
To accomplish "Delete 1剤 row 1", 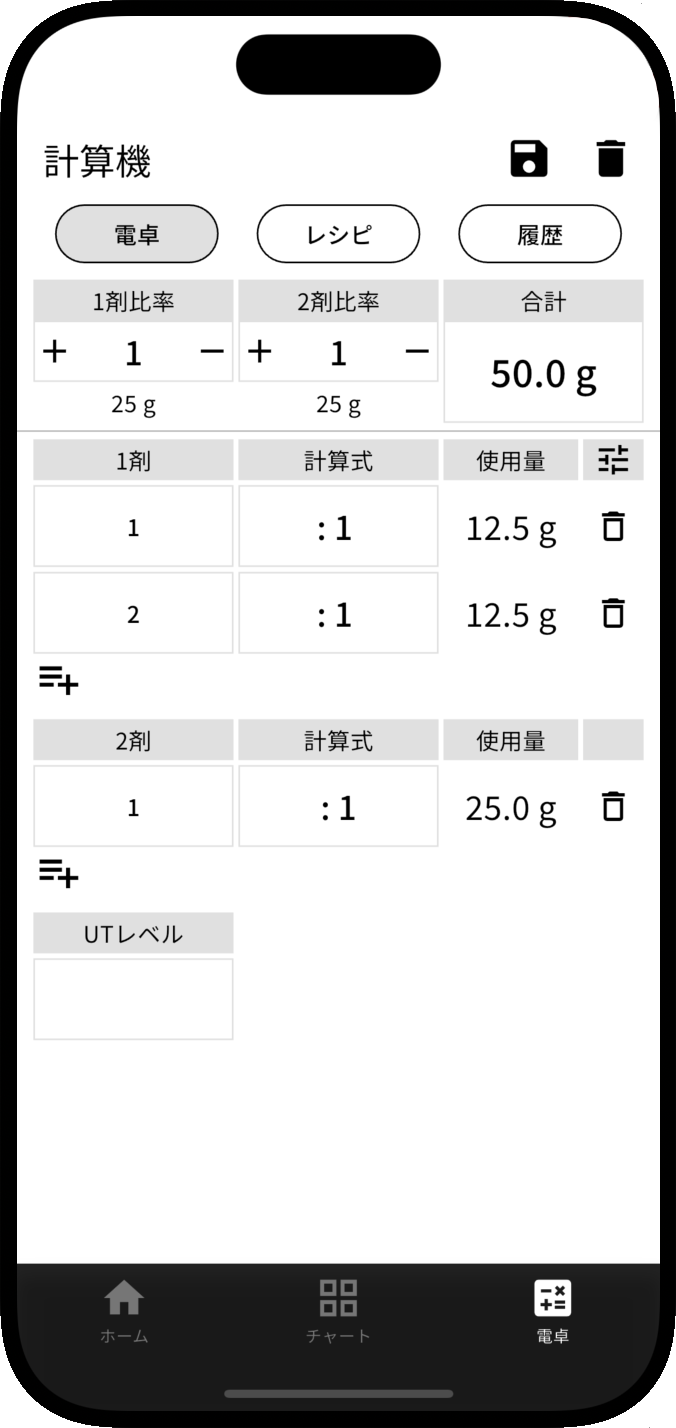I will (x=613, y=527).
